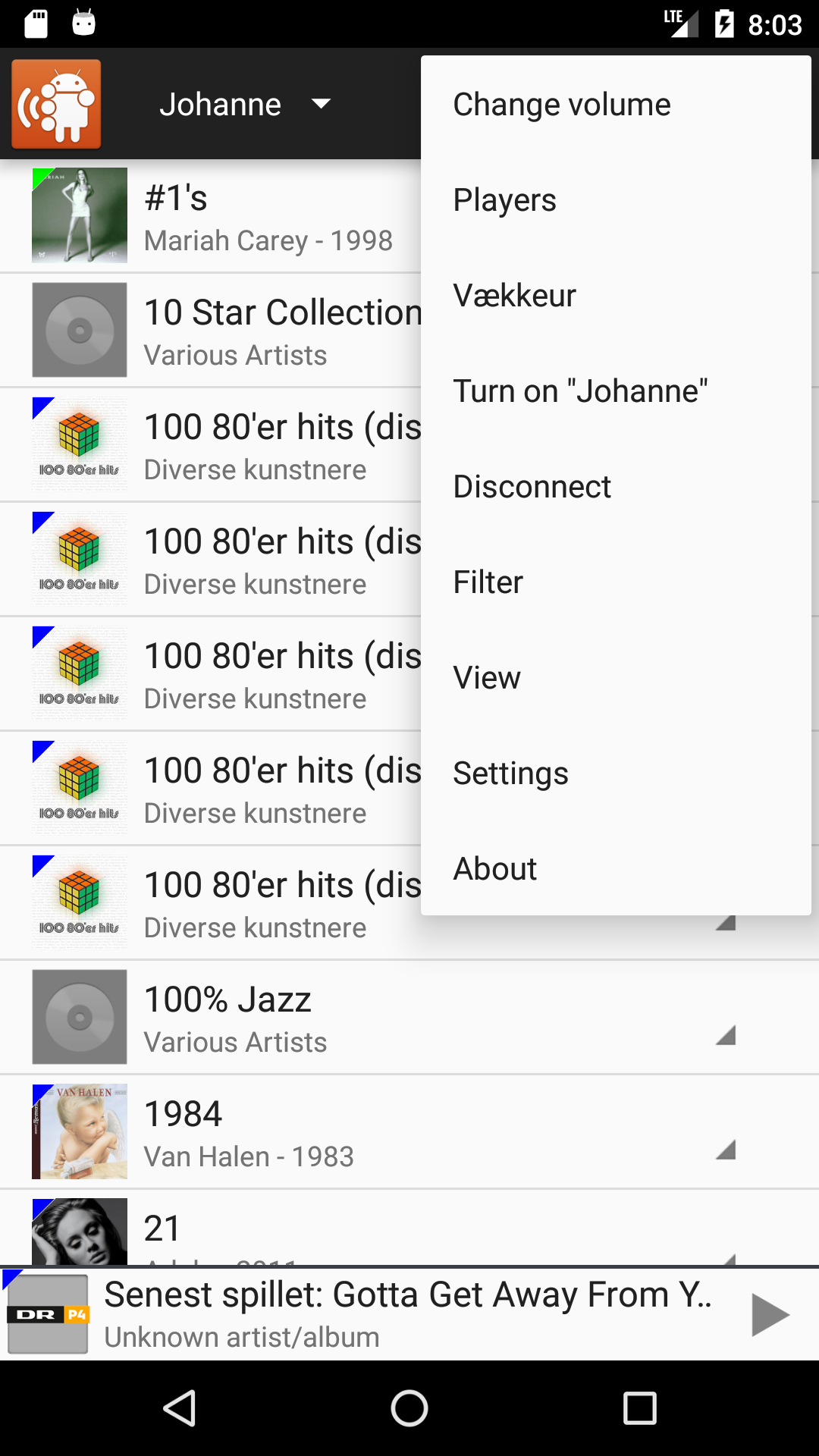
Task: Tap the generic CD icon for 10 Star Collection
Action: click(79, 330)
